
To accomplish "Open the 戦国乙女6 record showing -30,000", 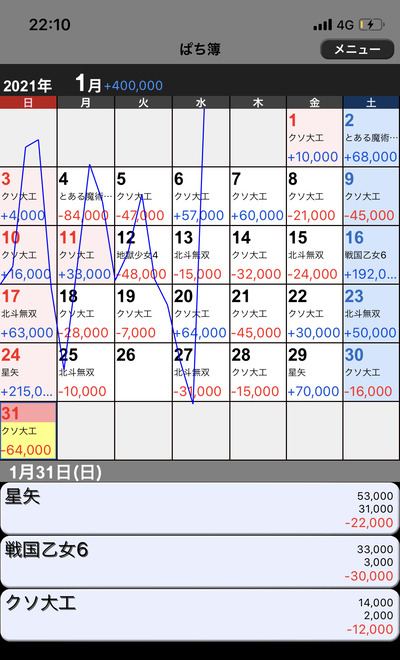I will click(x=200, y=562).
